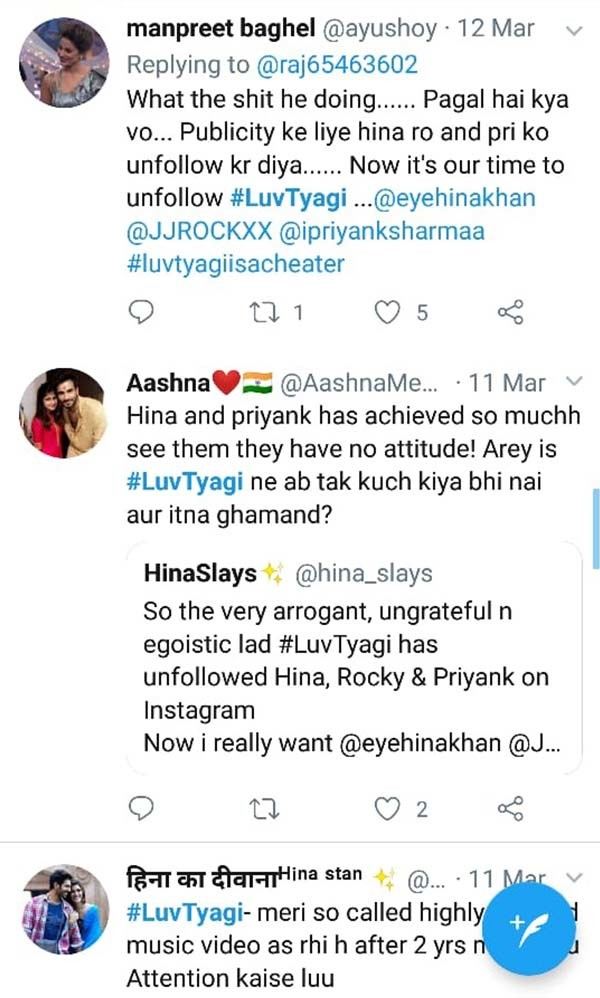600x998 pixels.
Task: Compose a new tweet
Action: 529,929
